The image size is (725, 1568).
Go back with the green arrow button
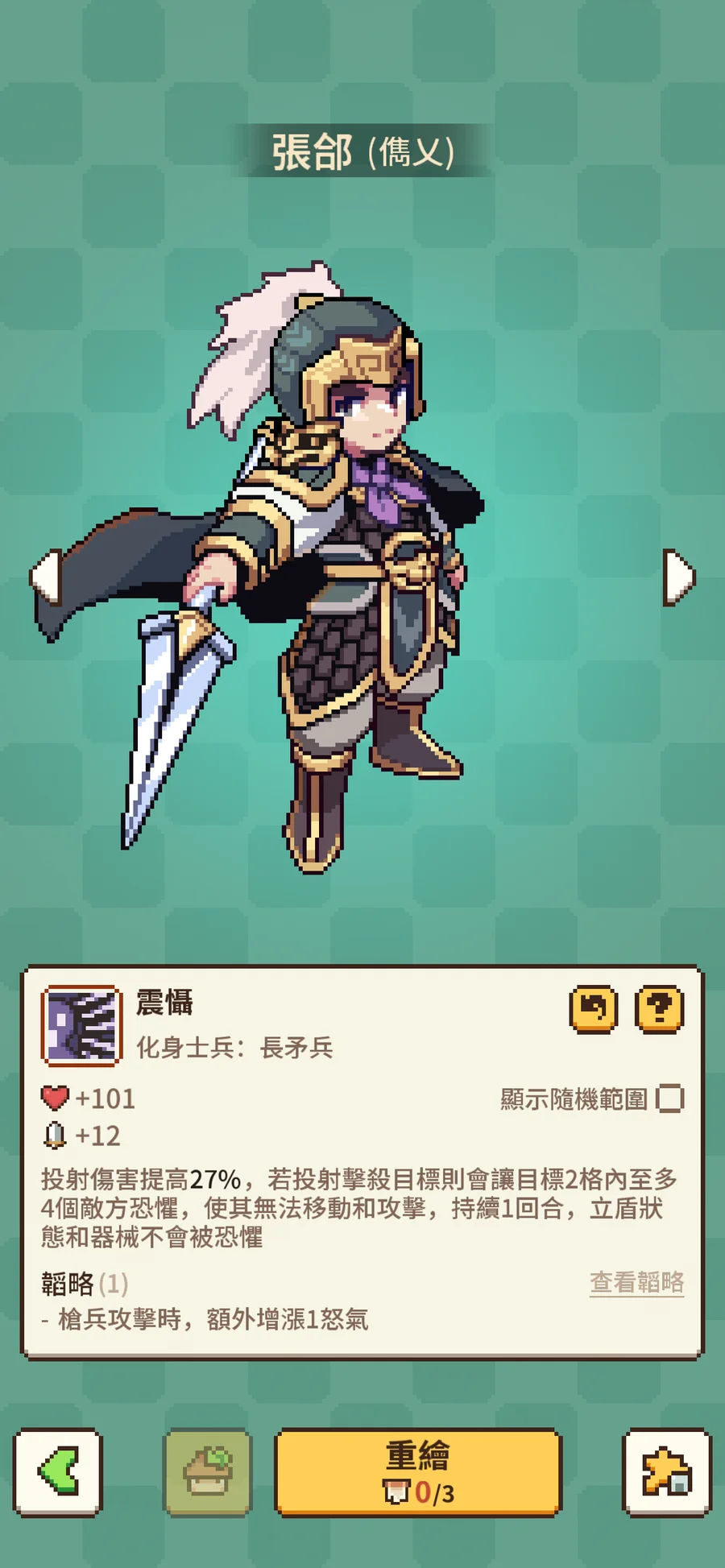[x=58, y=1472]
